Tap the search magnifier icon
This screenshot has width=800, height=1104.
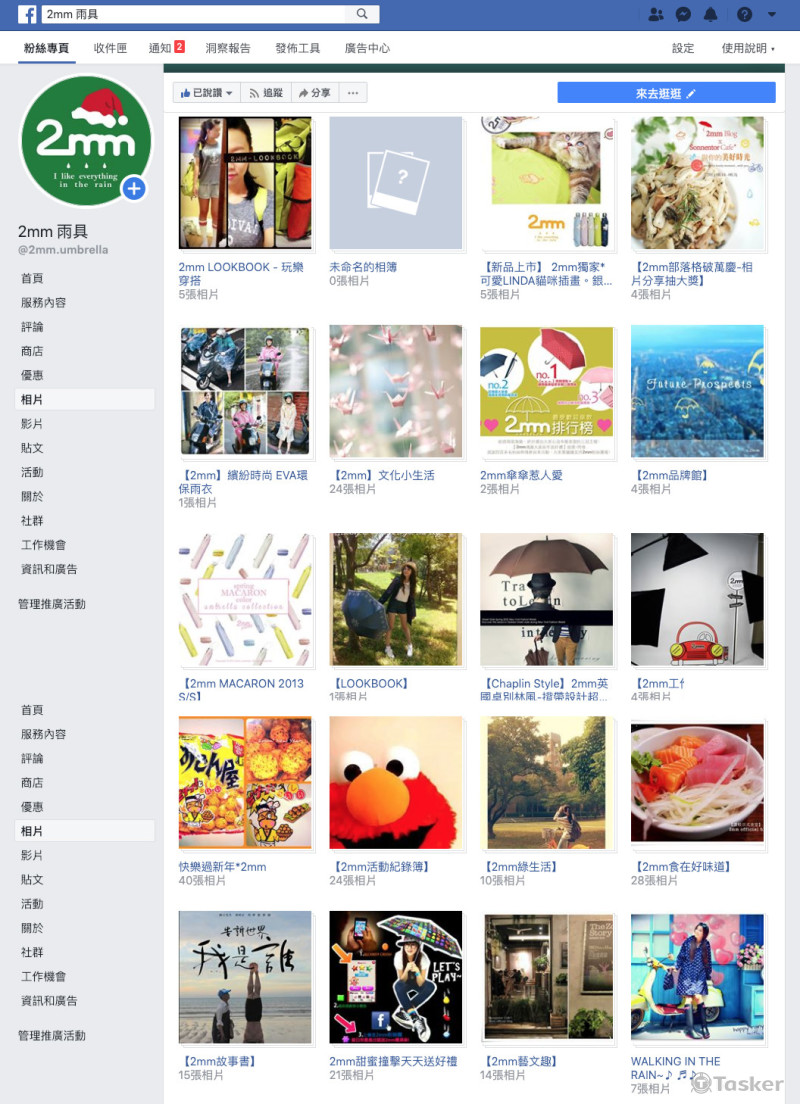362,14
